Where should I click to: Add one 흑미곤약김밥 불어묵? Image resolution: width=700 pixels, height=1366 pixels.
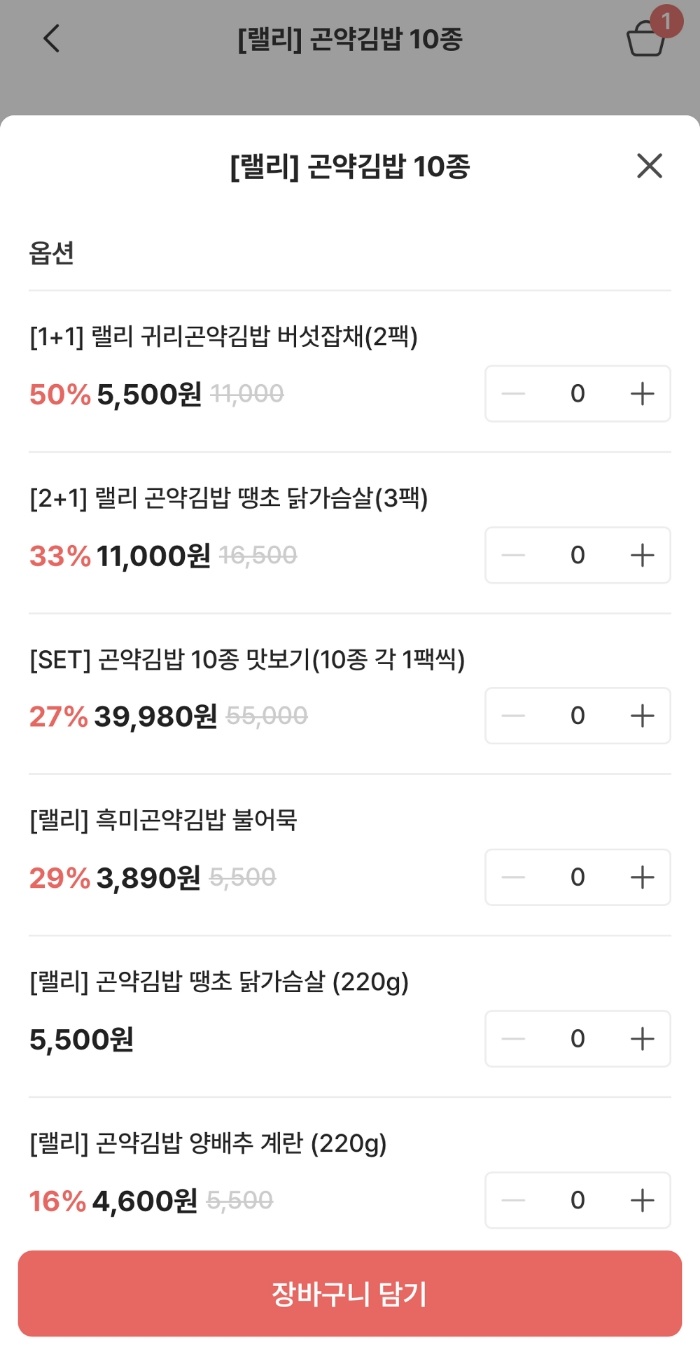click(x=642, y=877)
